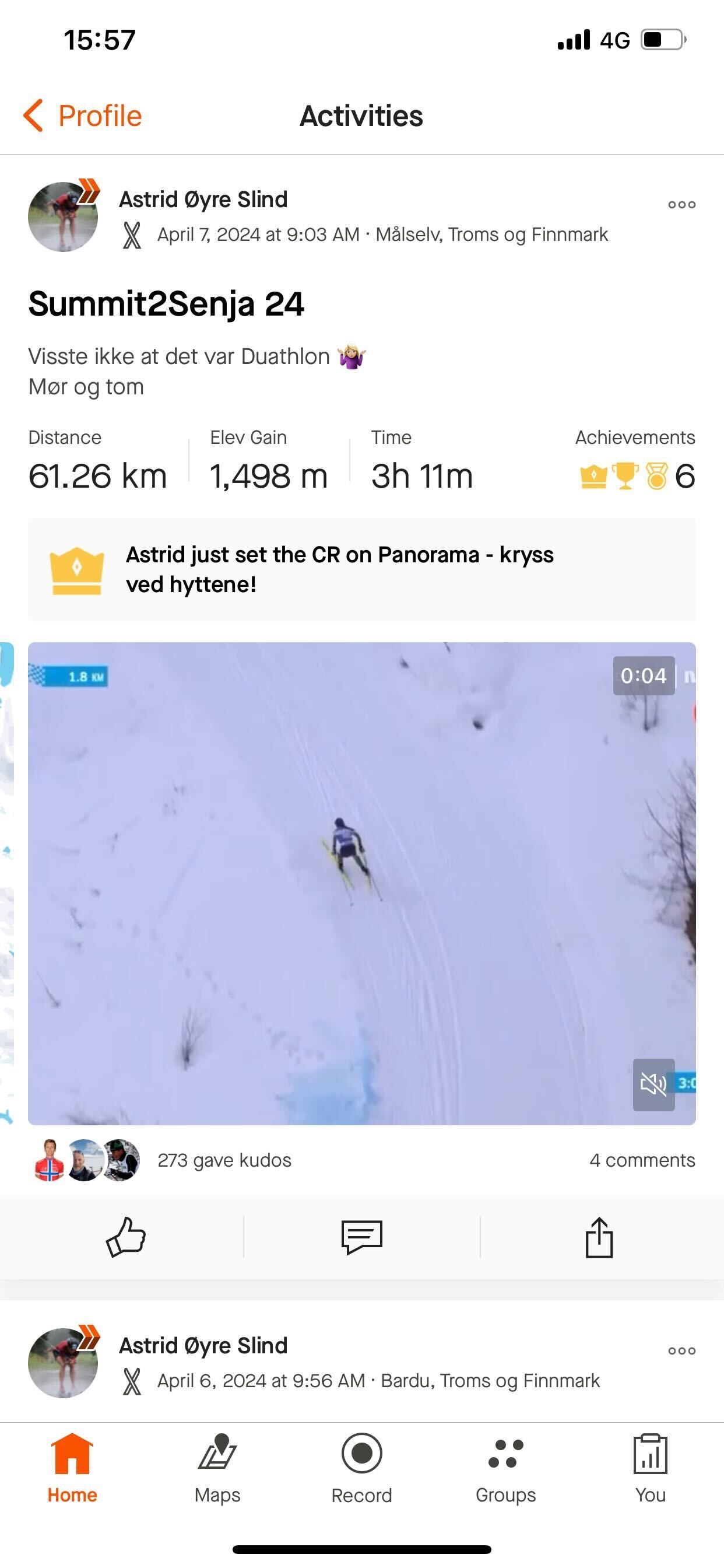
Task: Switch to the Maps tab
Action: (x=217, y=1467)
